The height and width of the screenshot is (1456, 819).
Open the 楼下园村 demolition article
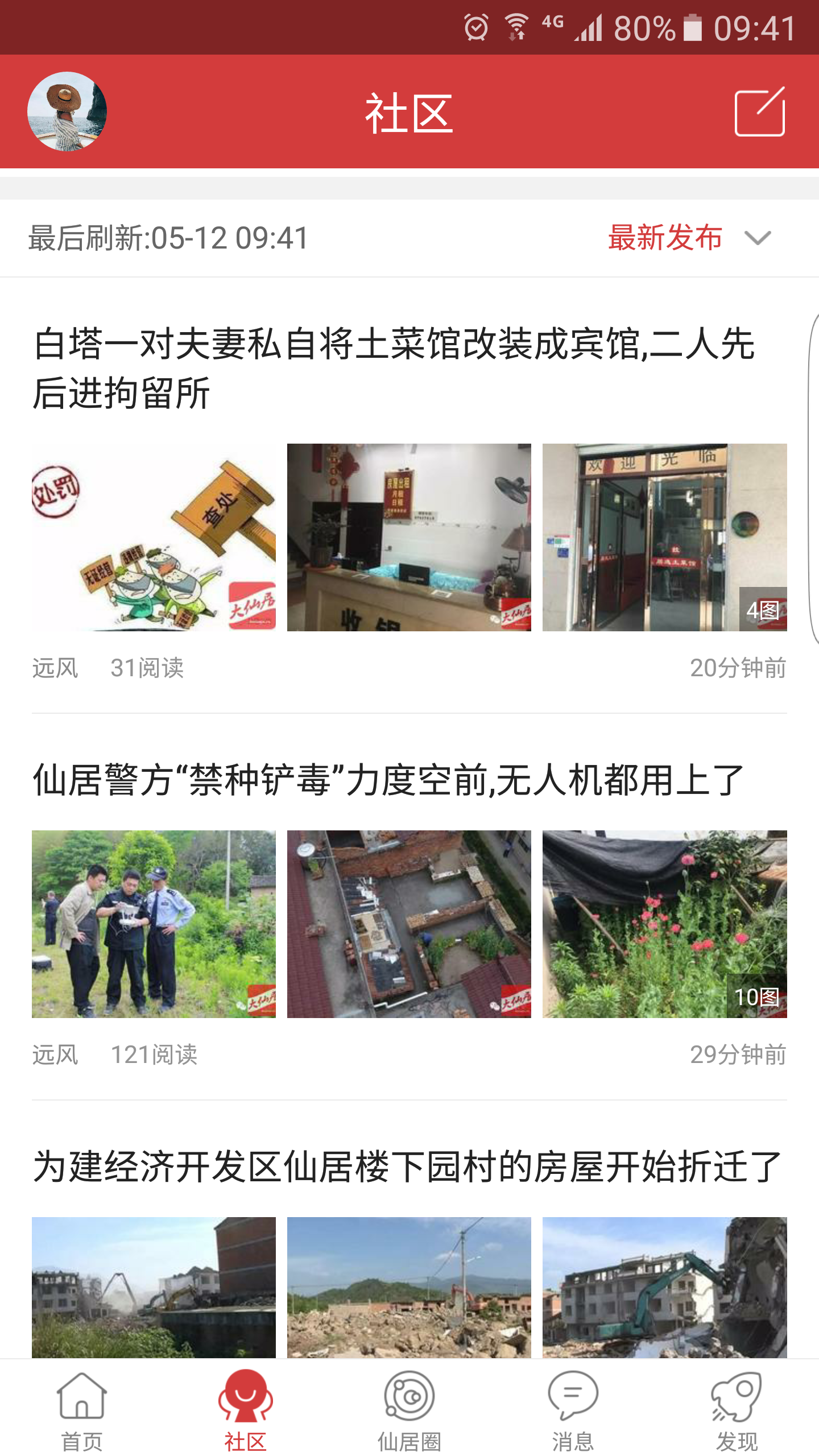click(x=407, y=1167)
